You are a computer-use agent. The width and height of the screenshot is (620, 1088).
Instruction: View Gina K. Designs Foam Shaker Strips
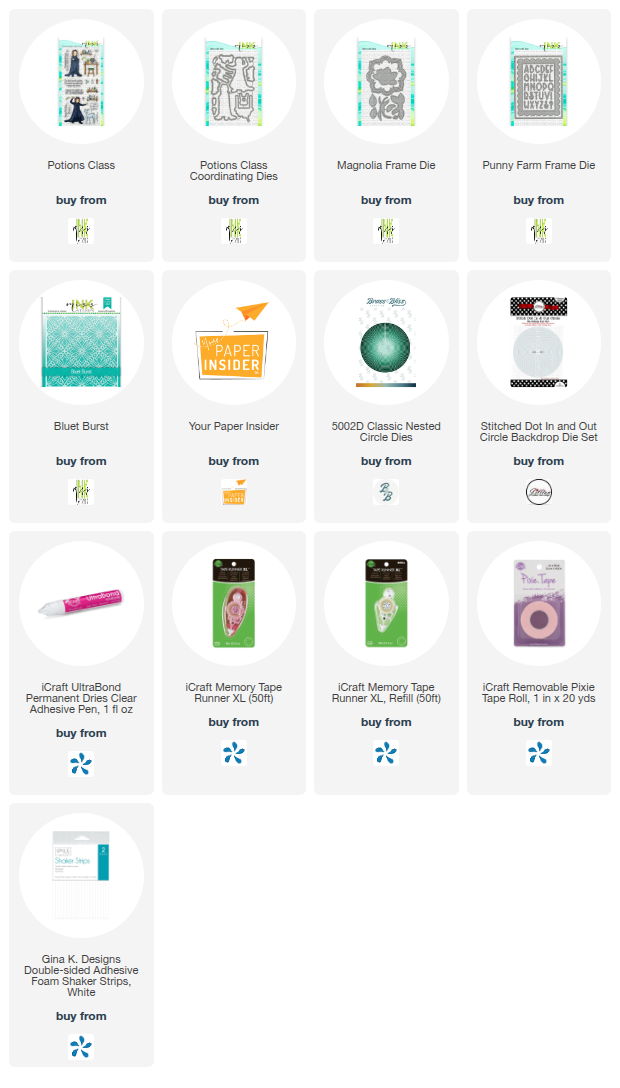tap(81, 876)
